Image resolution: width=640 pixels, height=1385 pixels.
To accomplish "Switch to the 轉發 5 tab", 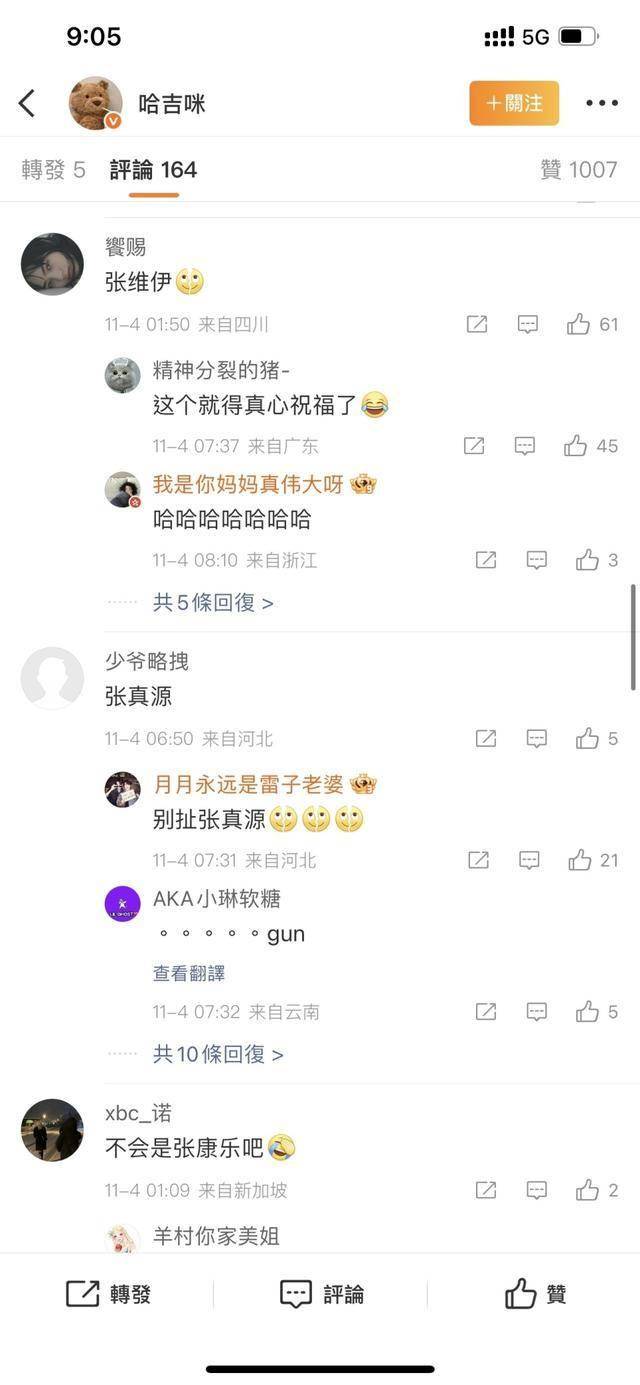I will click(53, 170).
